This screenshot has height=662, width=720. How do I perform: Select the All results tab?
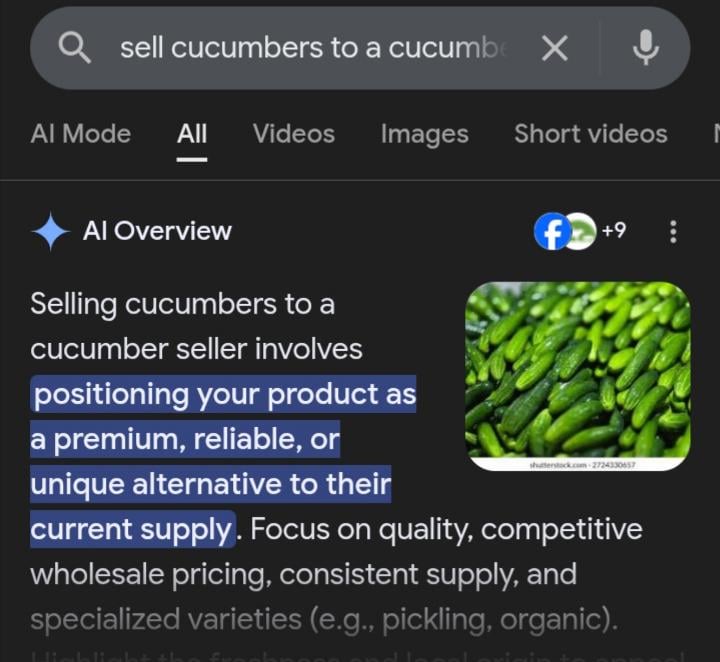tap(192, 134)
